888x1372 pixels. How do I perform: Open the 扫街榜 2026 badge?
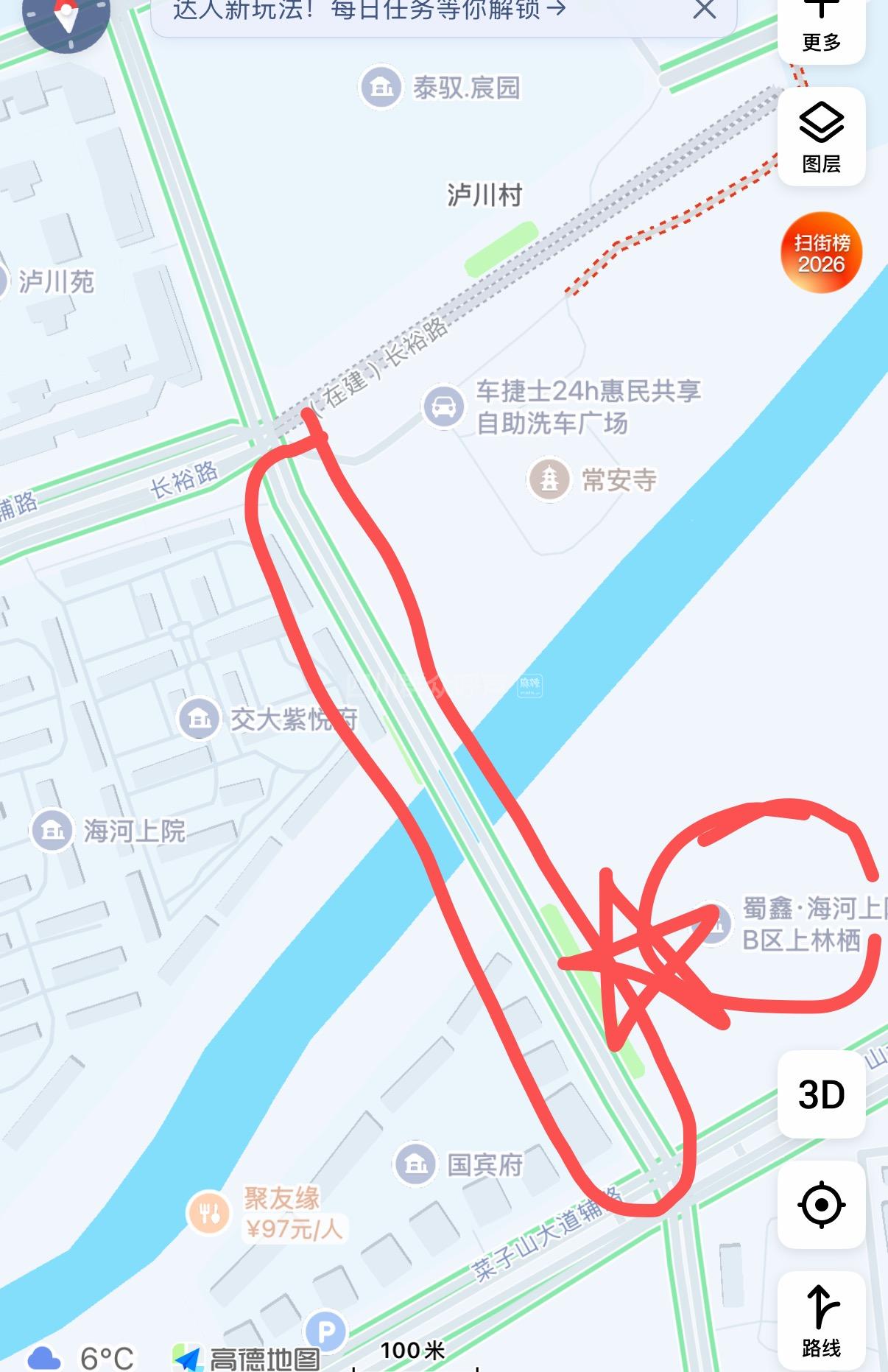pyautogui.click(x=821, y=253)
